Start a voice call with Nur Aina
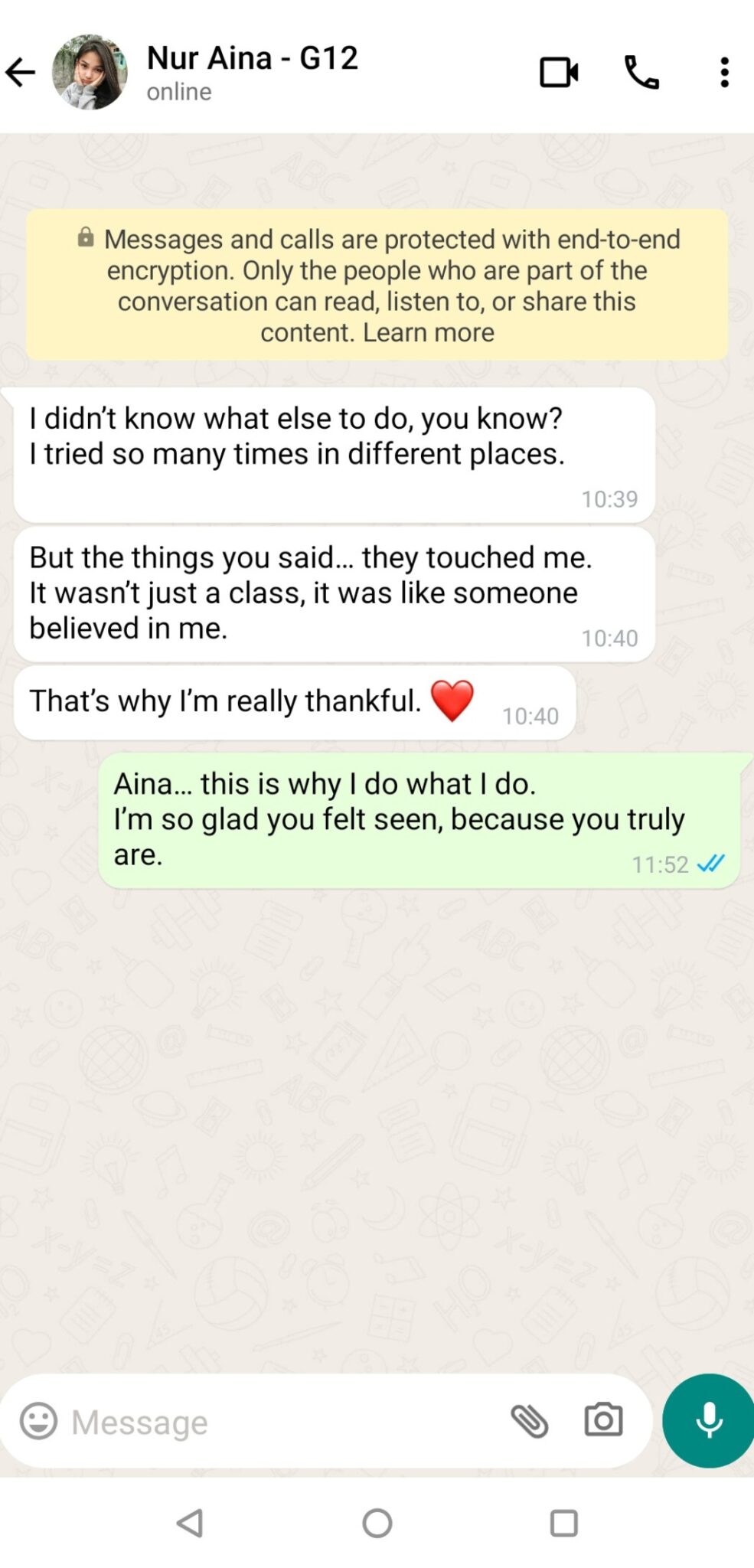The image size is (754, 1568). point(641,73)
